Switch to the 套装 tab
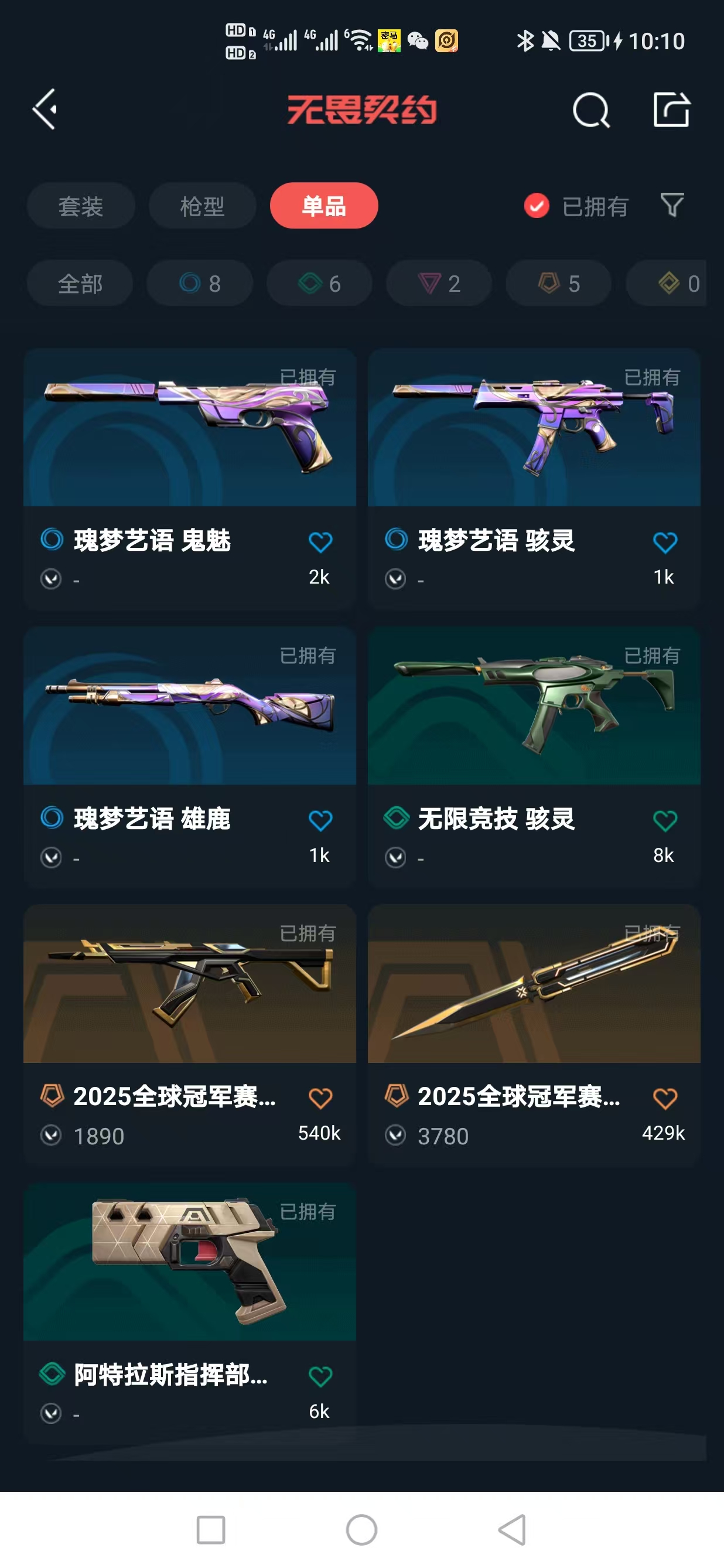The image size is (724, 1568). point(80,206)
